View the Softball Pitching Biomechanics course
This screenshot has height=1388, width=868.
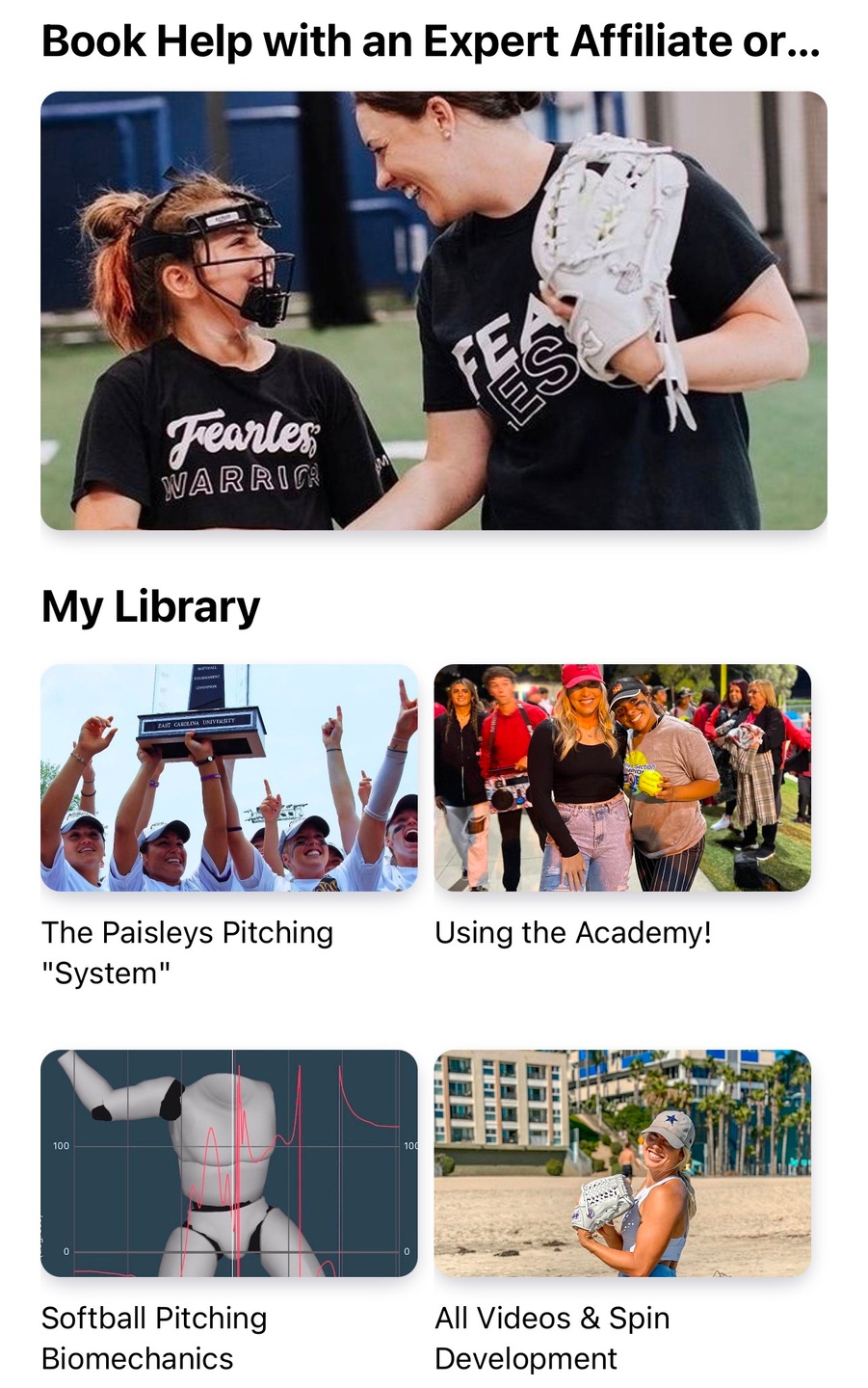click(x=229, y=1163)
